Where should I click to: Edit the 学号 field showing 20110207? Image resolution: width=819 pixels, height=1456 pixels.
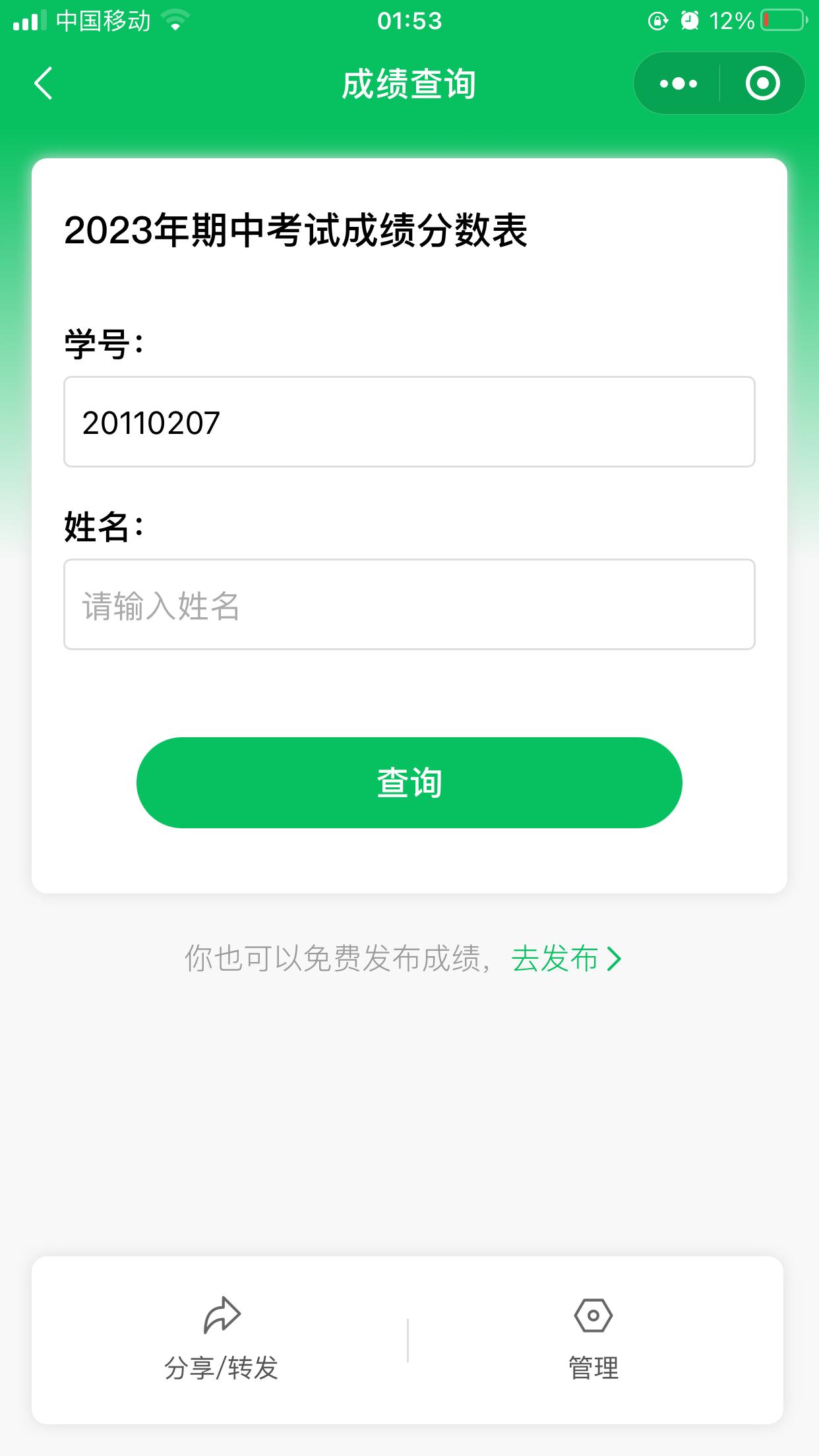[x=409, y=422]
